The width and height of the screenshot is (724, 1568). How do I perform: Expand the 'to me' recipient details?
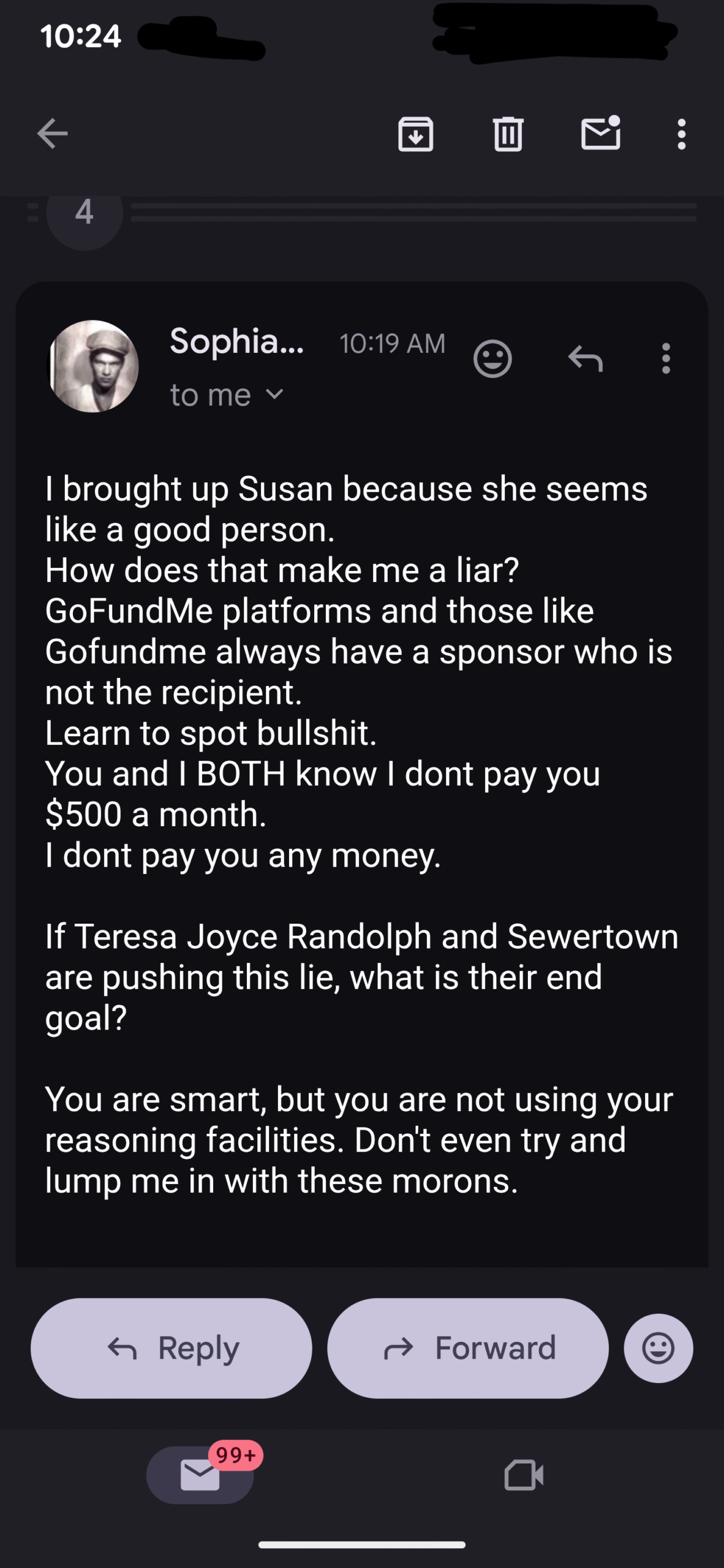(x=227, y=395)
